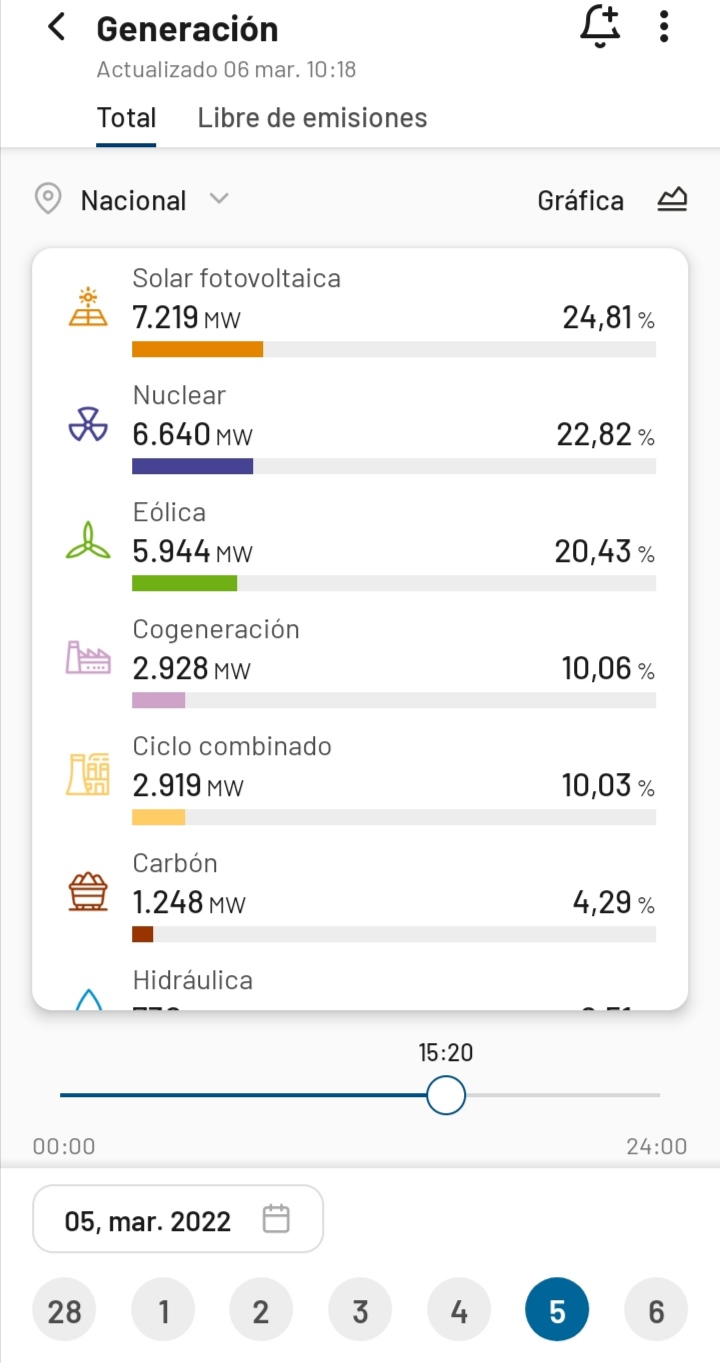The height and width of the screenshot is (1363, 720).
Task: Select the Total tab
Action: 126,118
